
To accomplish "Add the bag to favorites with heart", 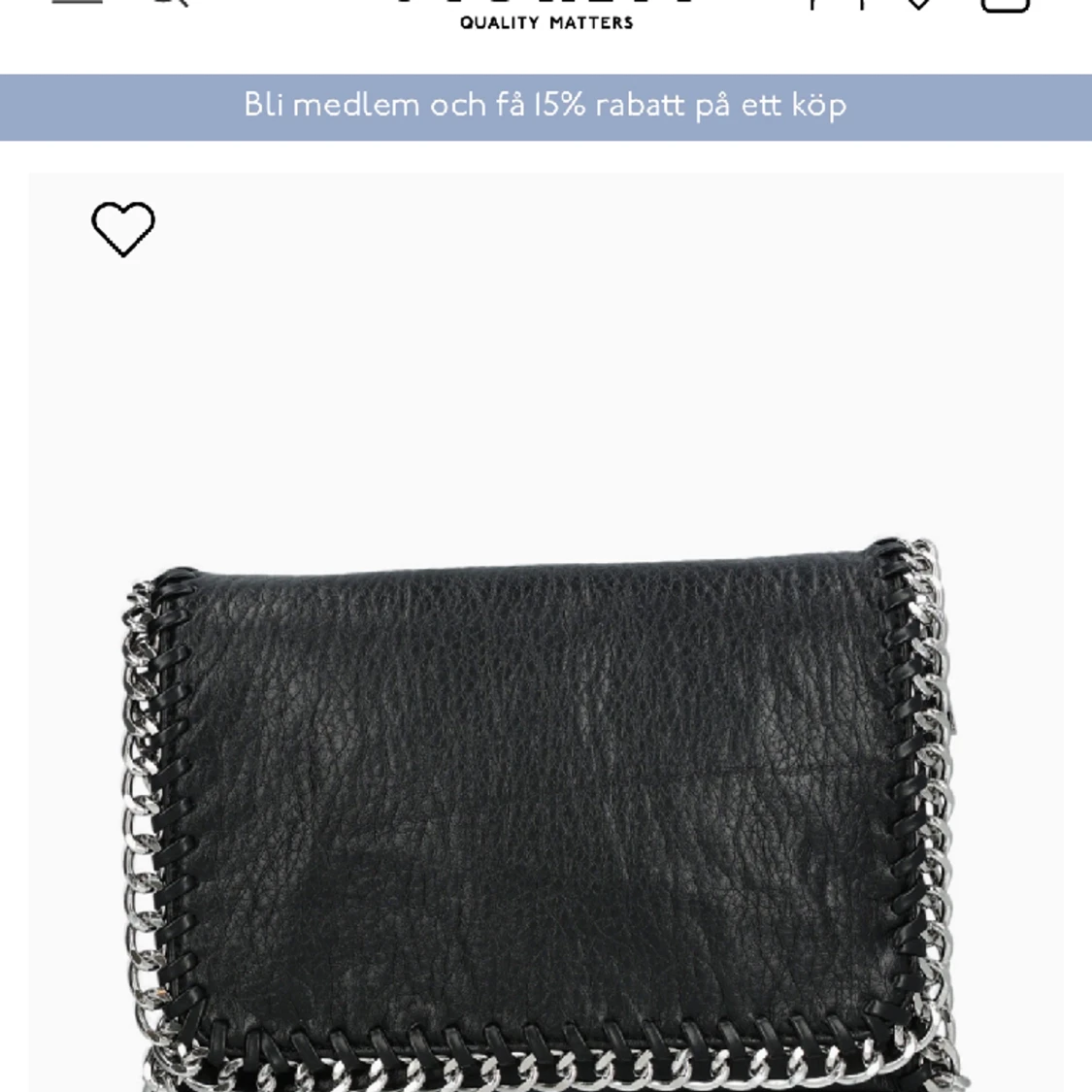I will point(123,229).
